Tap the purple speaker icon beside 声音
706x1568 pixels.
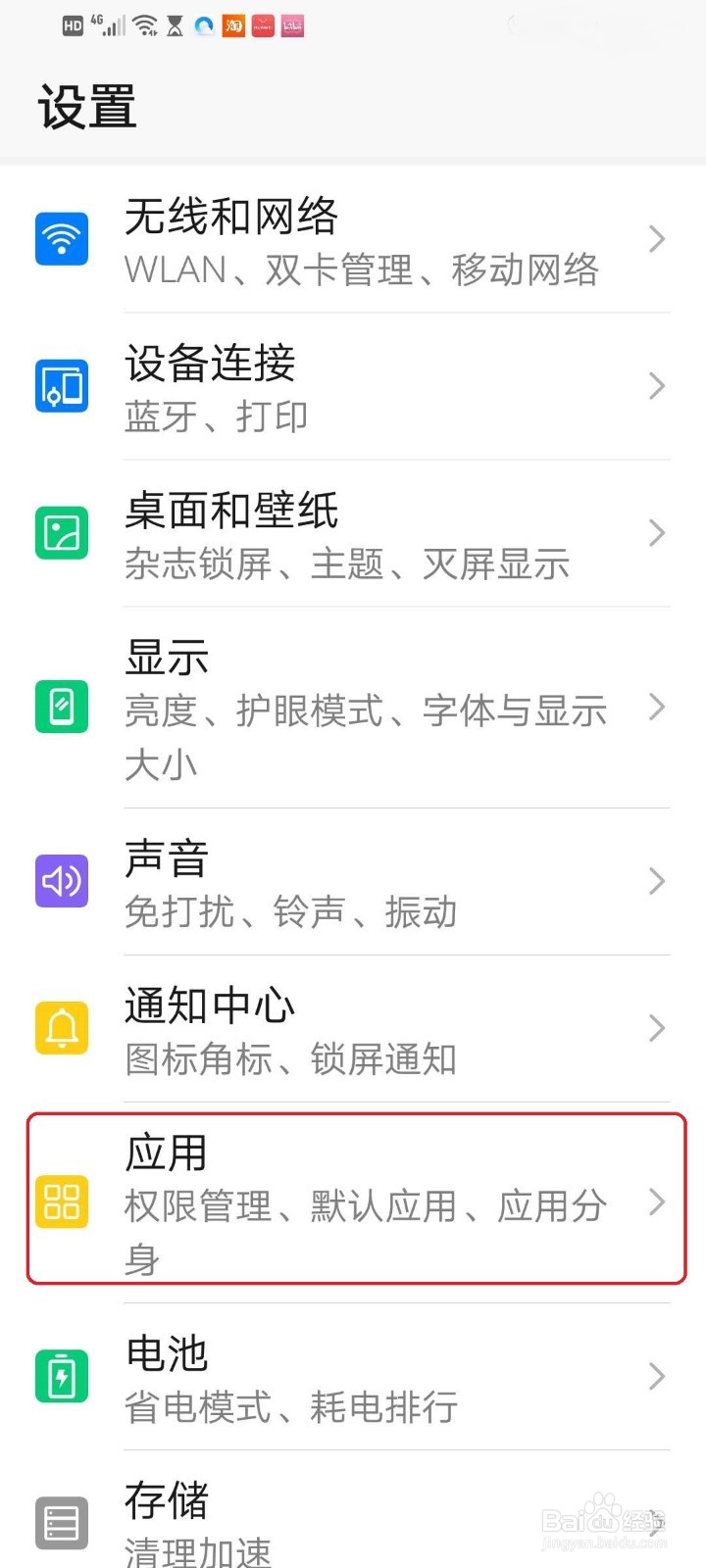(x=61, y=881)
